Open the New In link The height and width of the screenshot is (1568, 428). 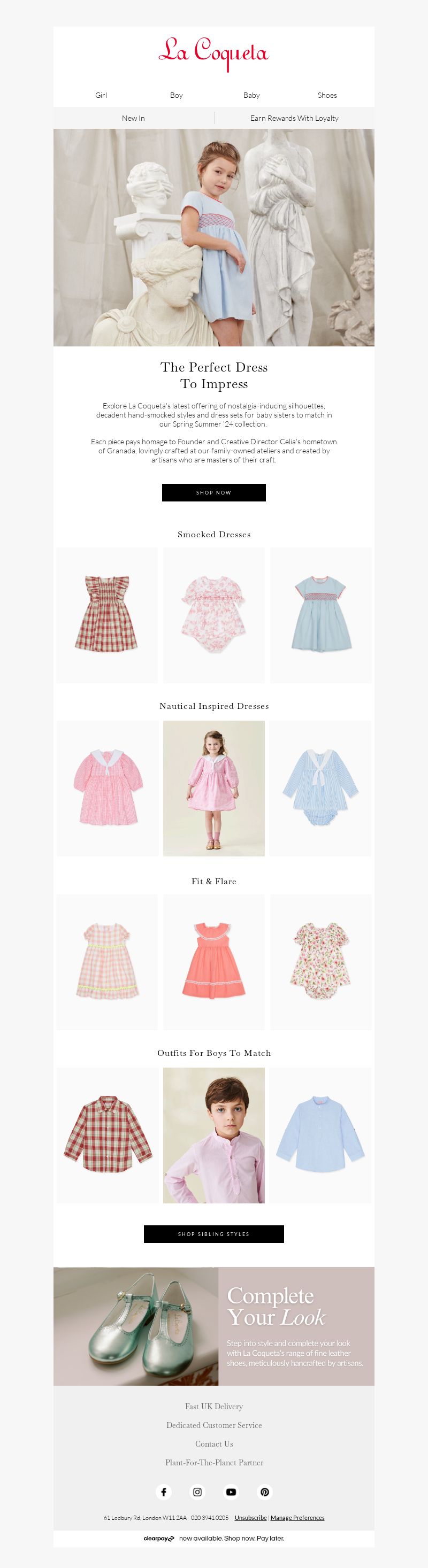pos(133,118)
